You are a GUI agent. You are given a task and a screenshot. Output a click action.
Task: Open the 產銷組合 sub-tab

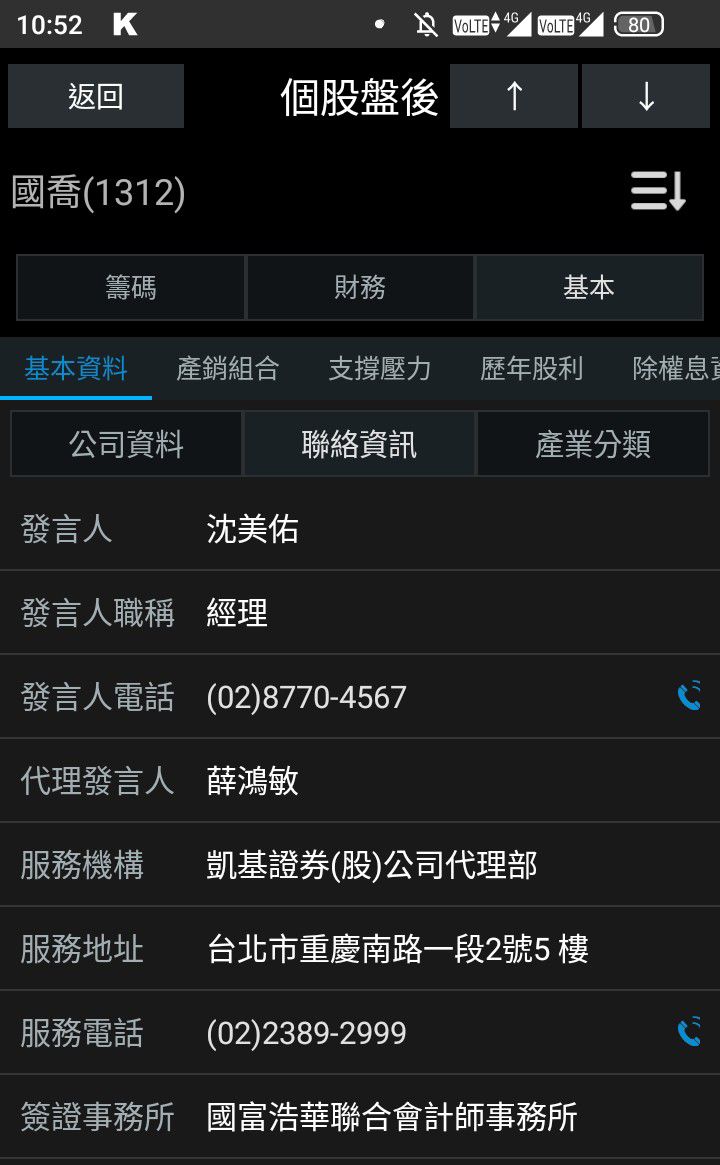tap(228, 369)
